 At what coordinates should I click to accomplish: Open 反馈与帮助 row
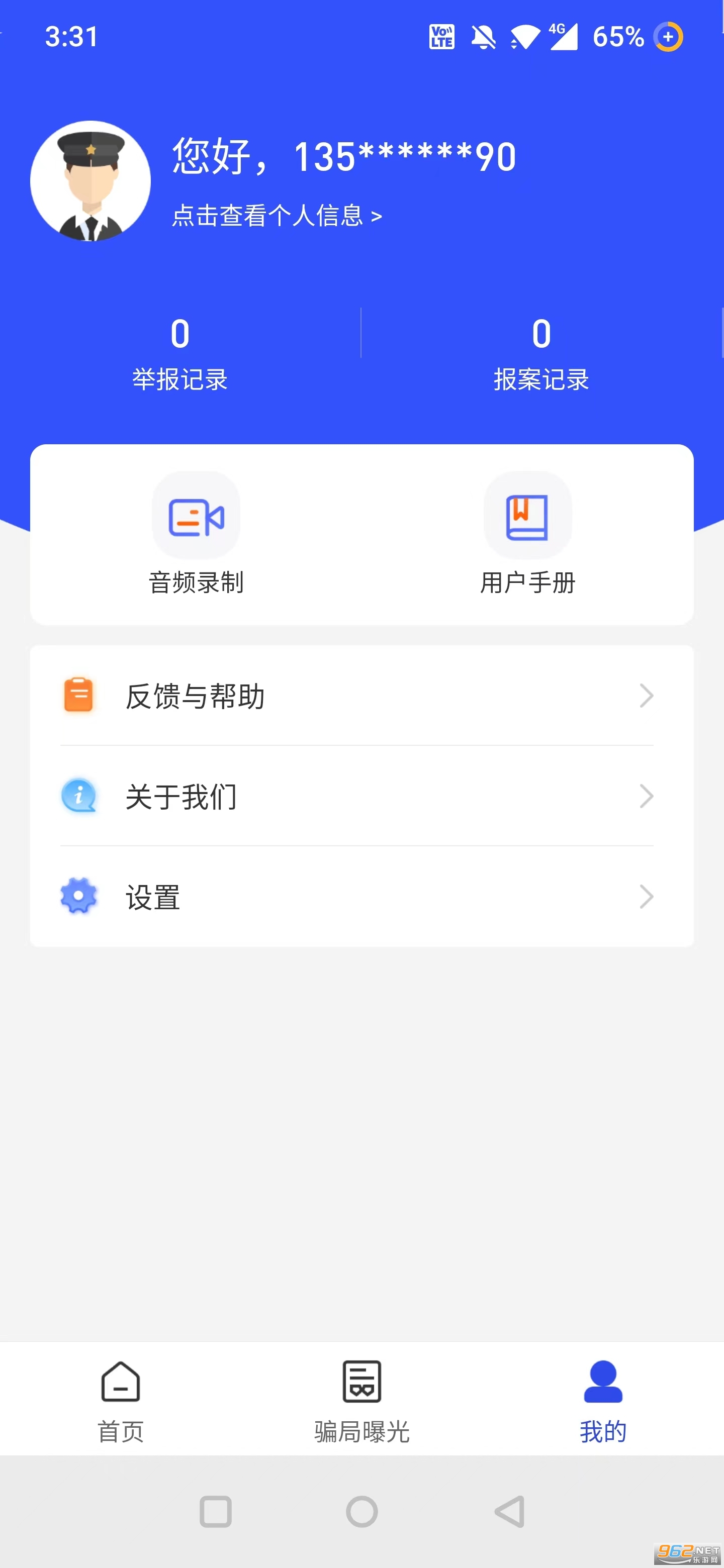(x=361, y=696)
